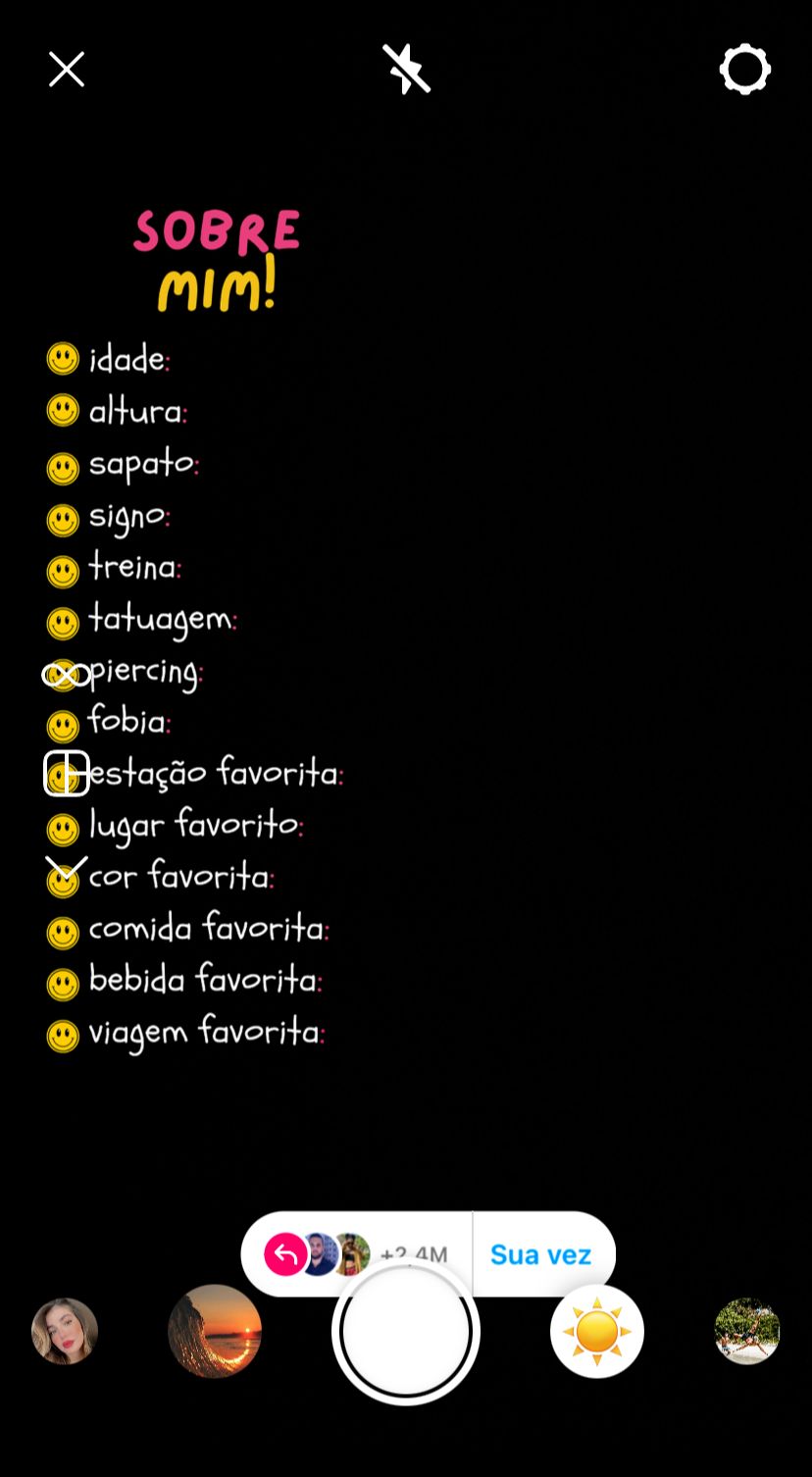Select the woman's face effect
This screenshot has height=1477, width=812.
65,1331
